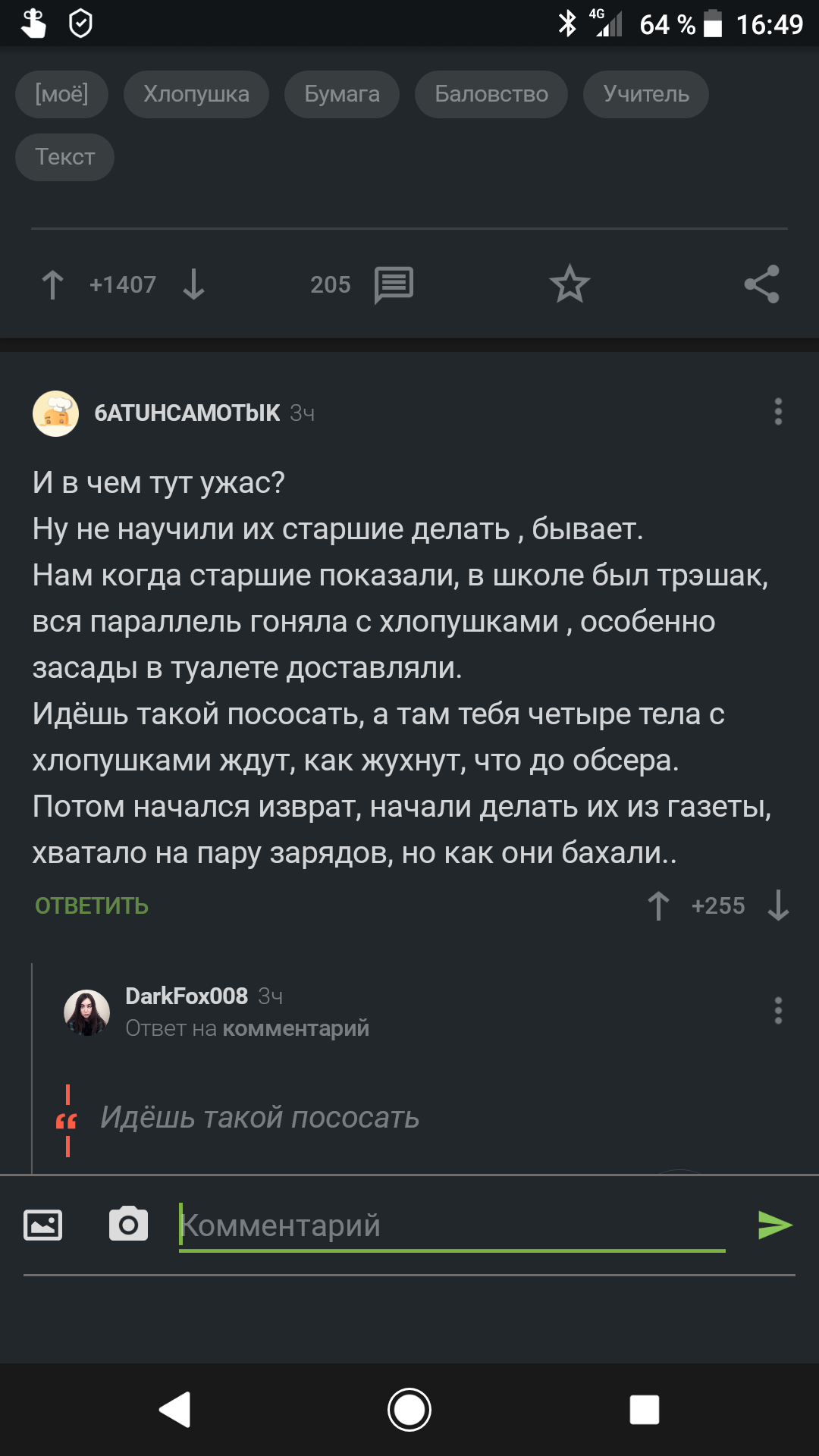Image resolution: width=819 pixels, height=1456 pixels.
Task: Send the comment with the green arrow
Action: (x=774, y=1225)
